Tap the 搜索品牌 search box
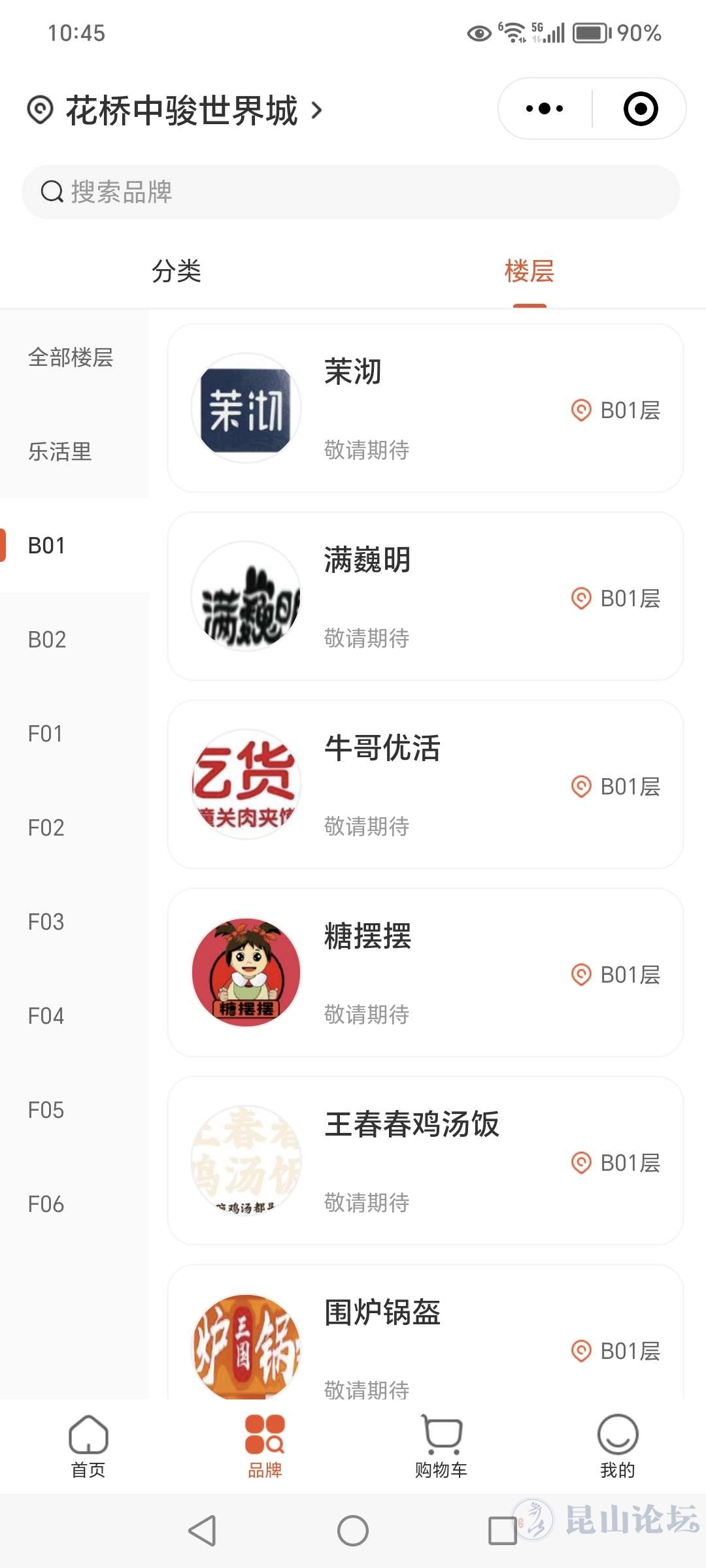The width and height of the screenshot is (706, 1568). 351,192
